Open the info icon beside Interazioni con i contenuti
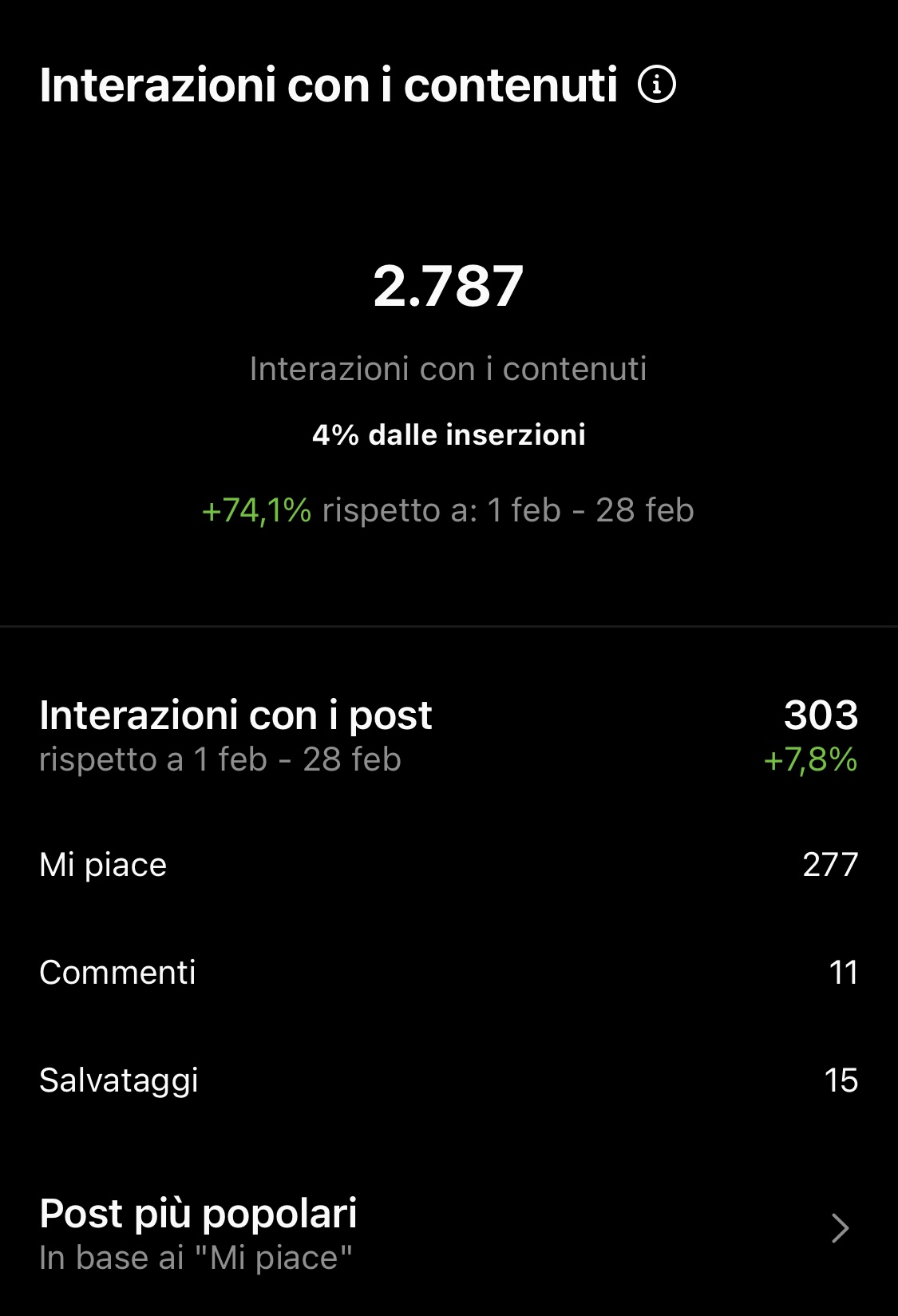Screen dimensions: 898x1316 coord(657,85)
